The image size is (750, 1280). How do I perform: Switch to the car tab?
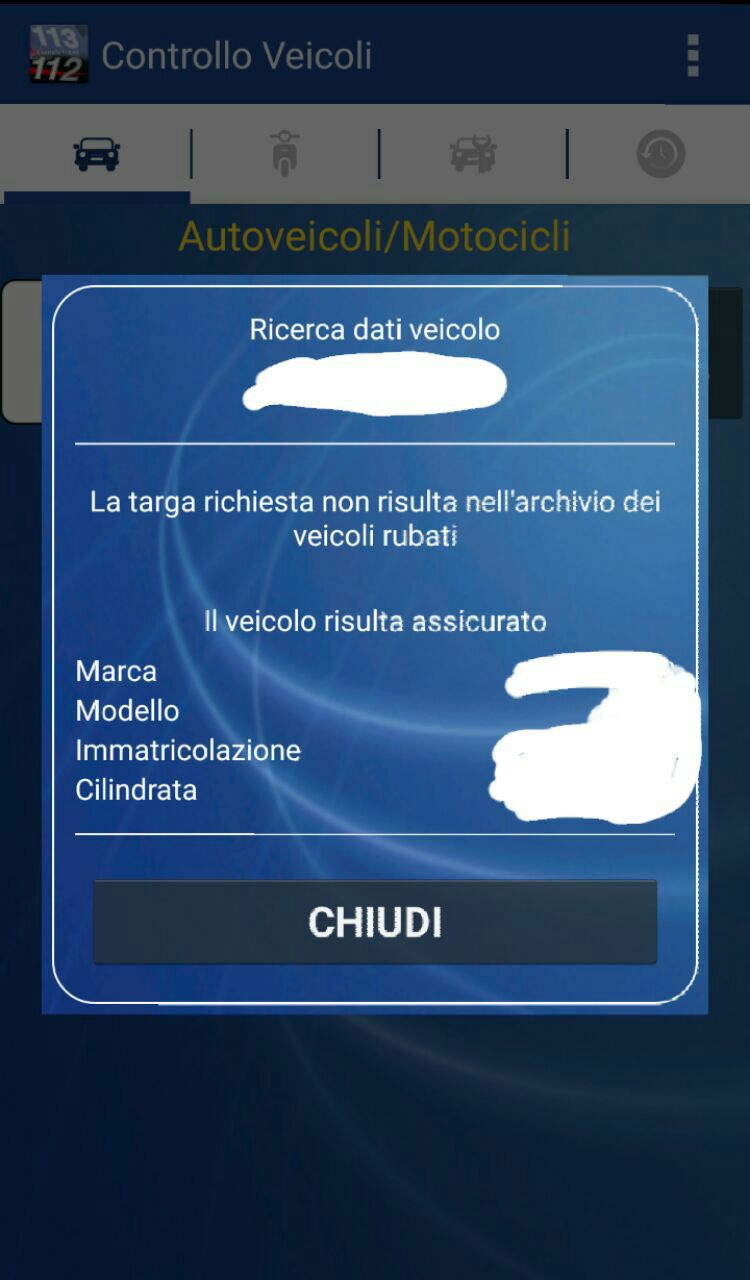coord(97,154)
